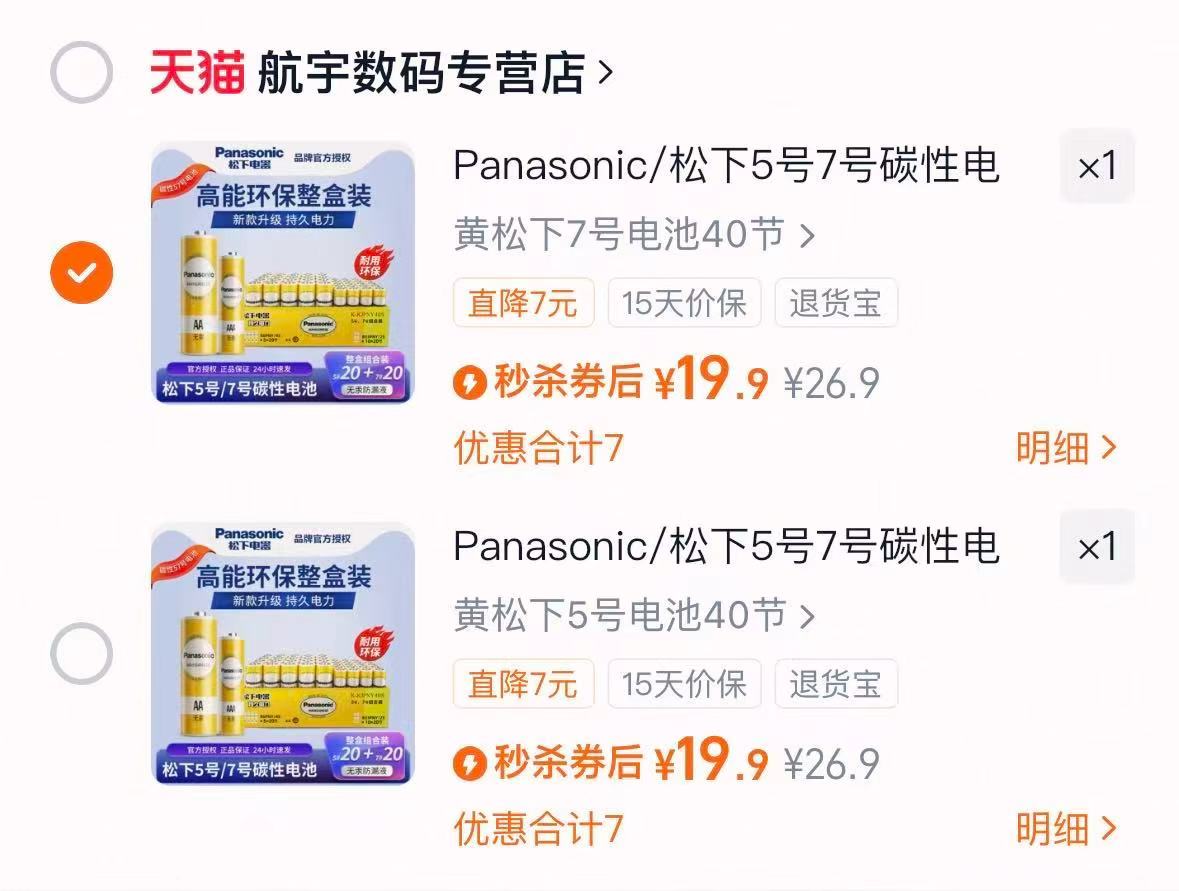1179x891 pixels.
Task: Open product image of 5号电池40节 item
Action: [283, 653]
